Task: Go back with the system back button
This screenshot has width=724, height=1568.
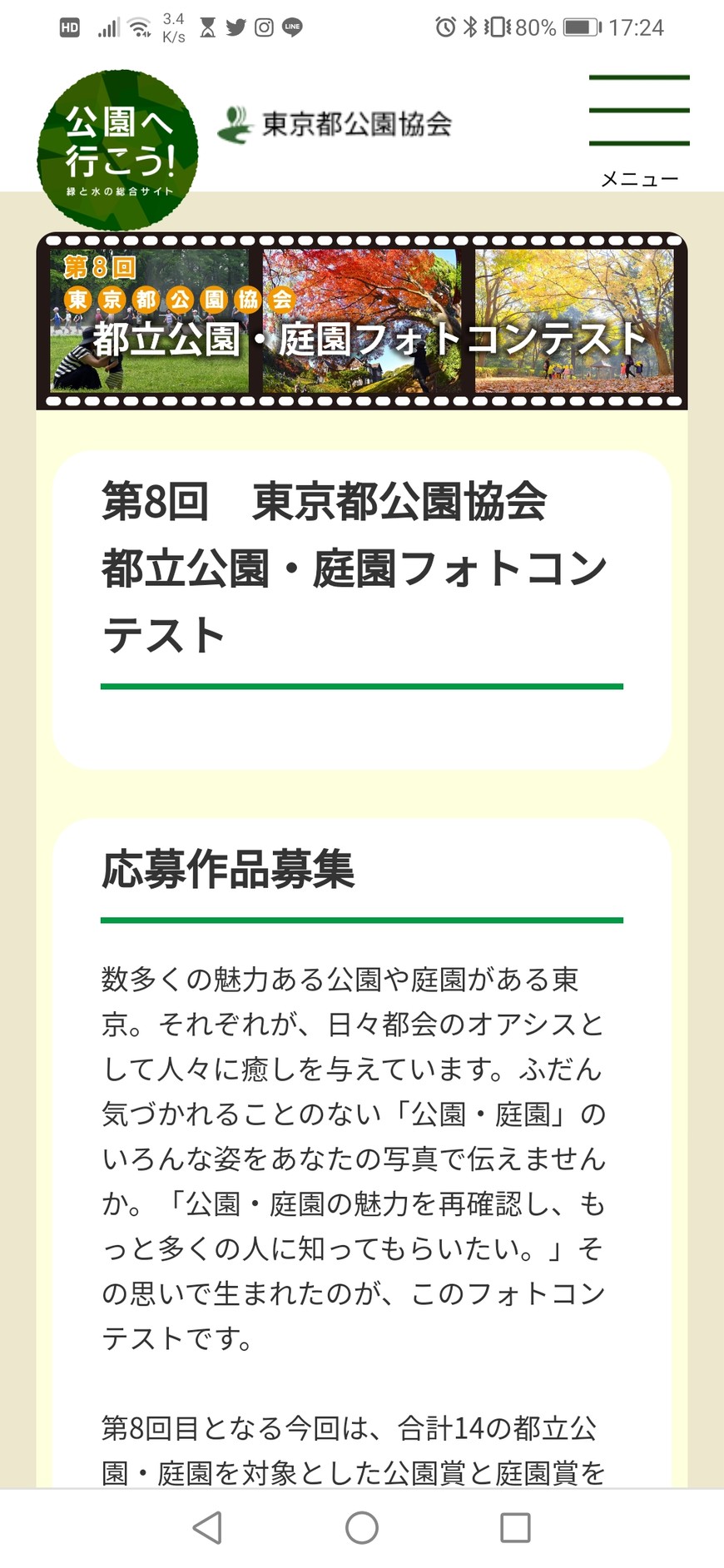Action: pyautogui.click(x=207, y=1528)
